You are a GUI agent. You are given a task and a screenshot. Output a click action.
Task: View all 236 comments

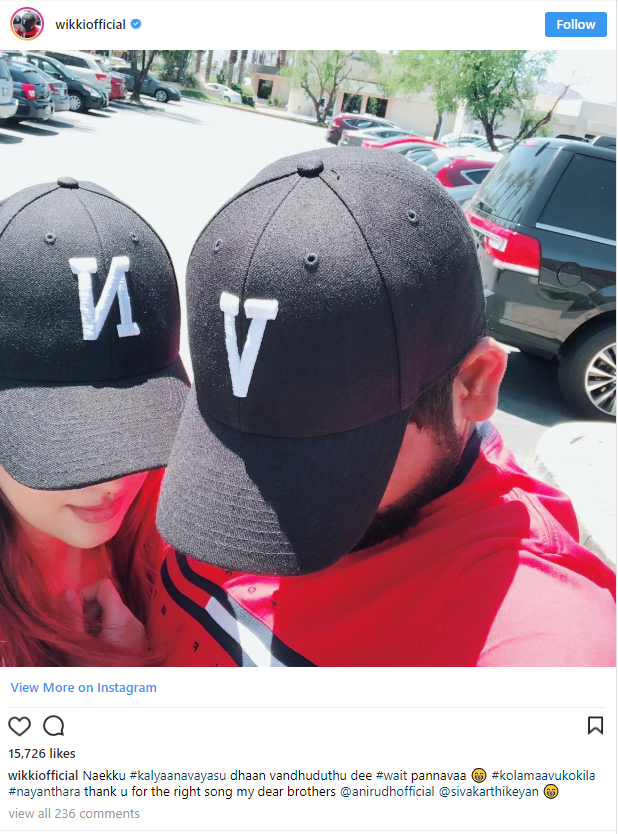point(74,813)
